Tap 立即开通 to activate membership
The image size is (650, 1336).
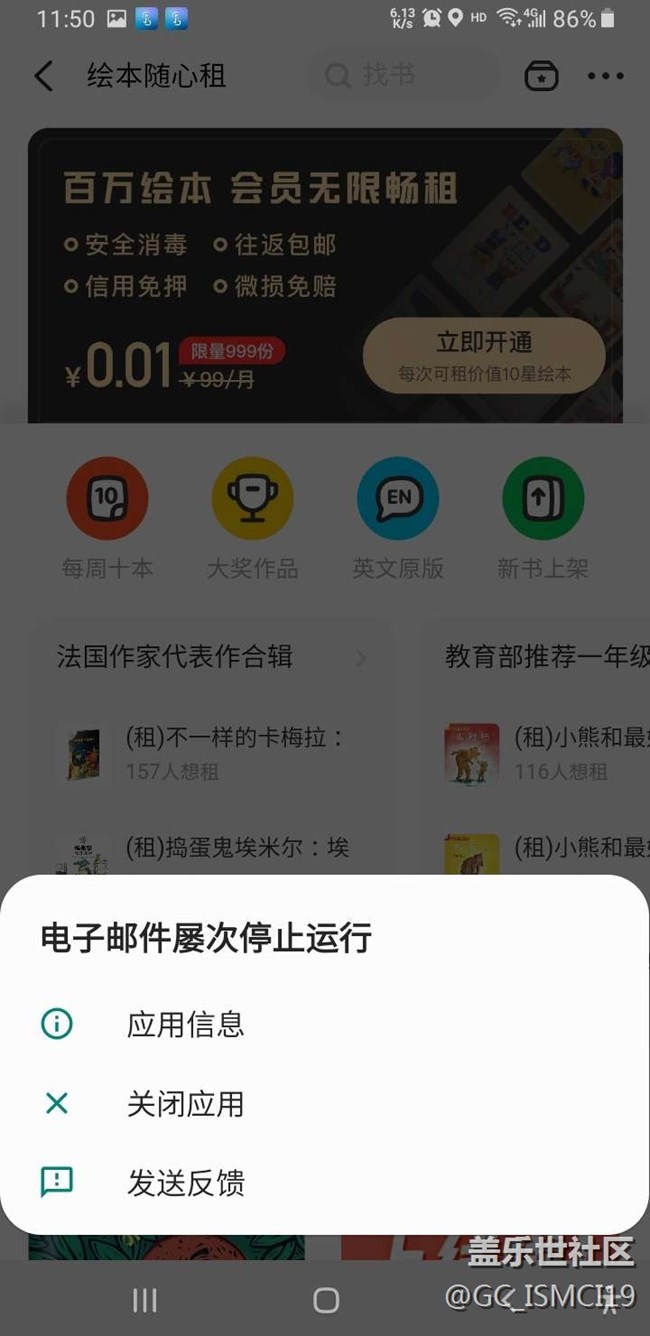[484, 356]
